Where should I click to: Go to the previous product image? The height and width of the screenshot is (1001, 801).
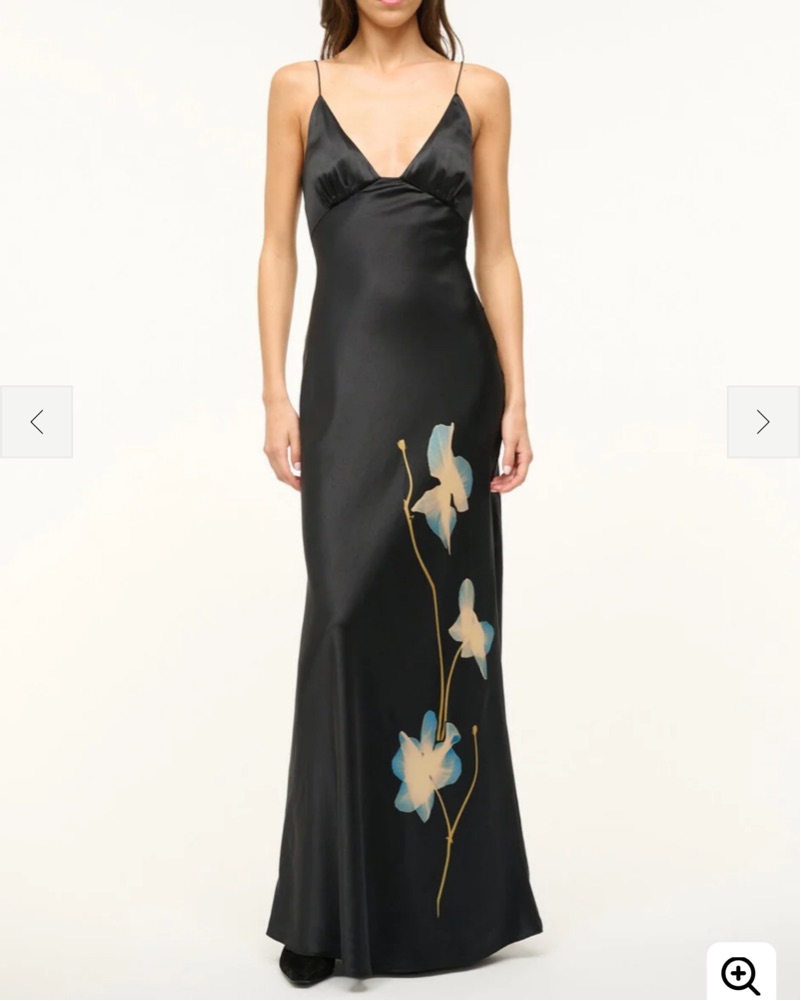(37, 422)
